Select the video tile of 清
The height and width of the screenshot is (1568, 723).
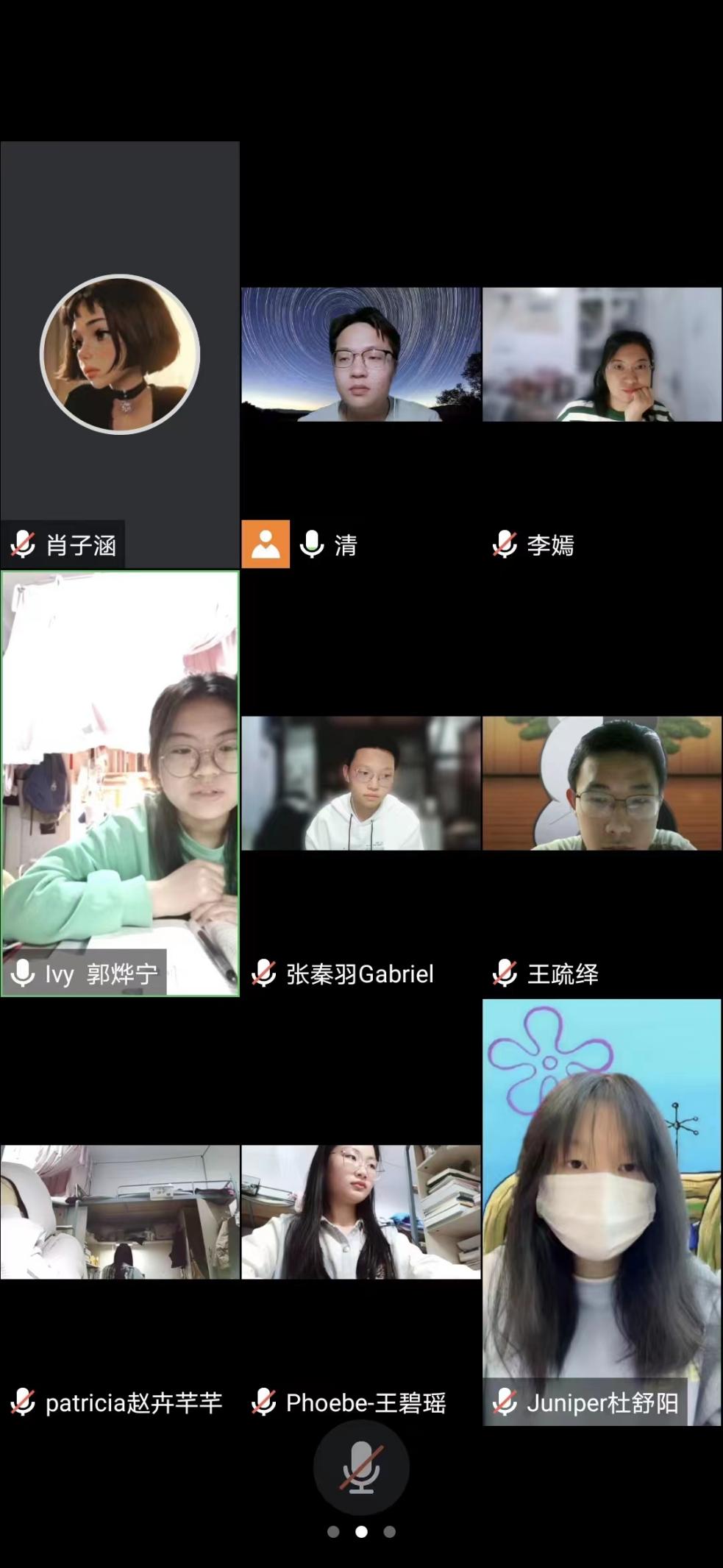tap(360, 354)
